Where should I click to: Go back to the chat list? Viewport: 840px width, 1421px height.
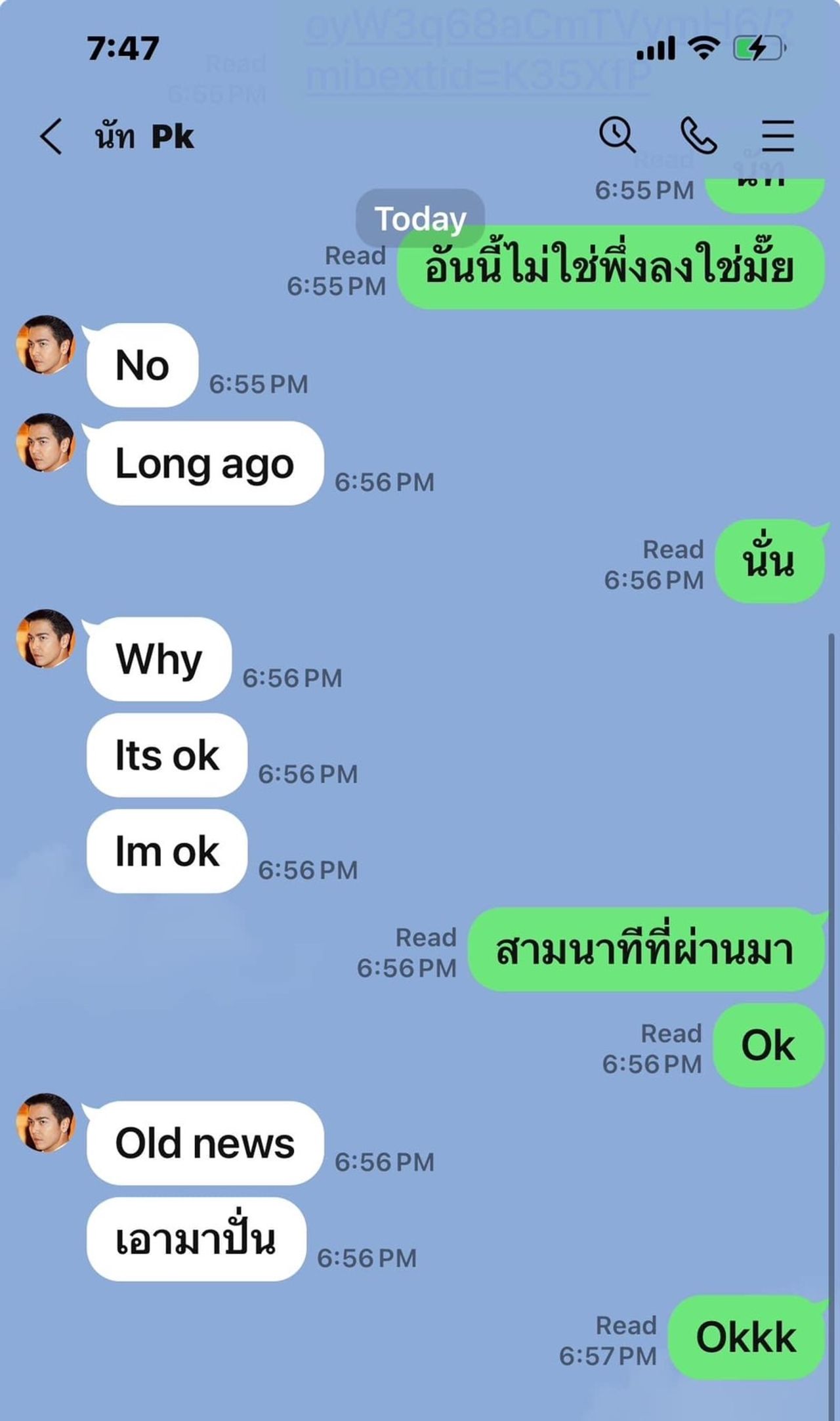51,137
